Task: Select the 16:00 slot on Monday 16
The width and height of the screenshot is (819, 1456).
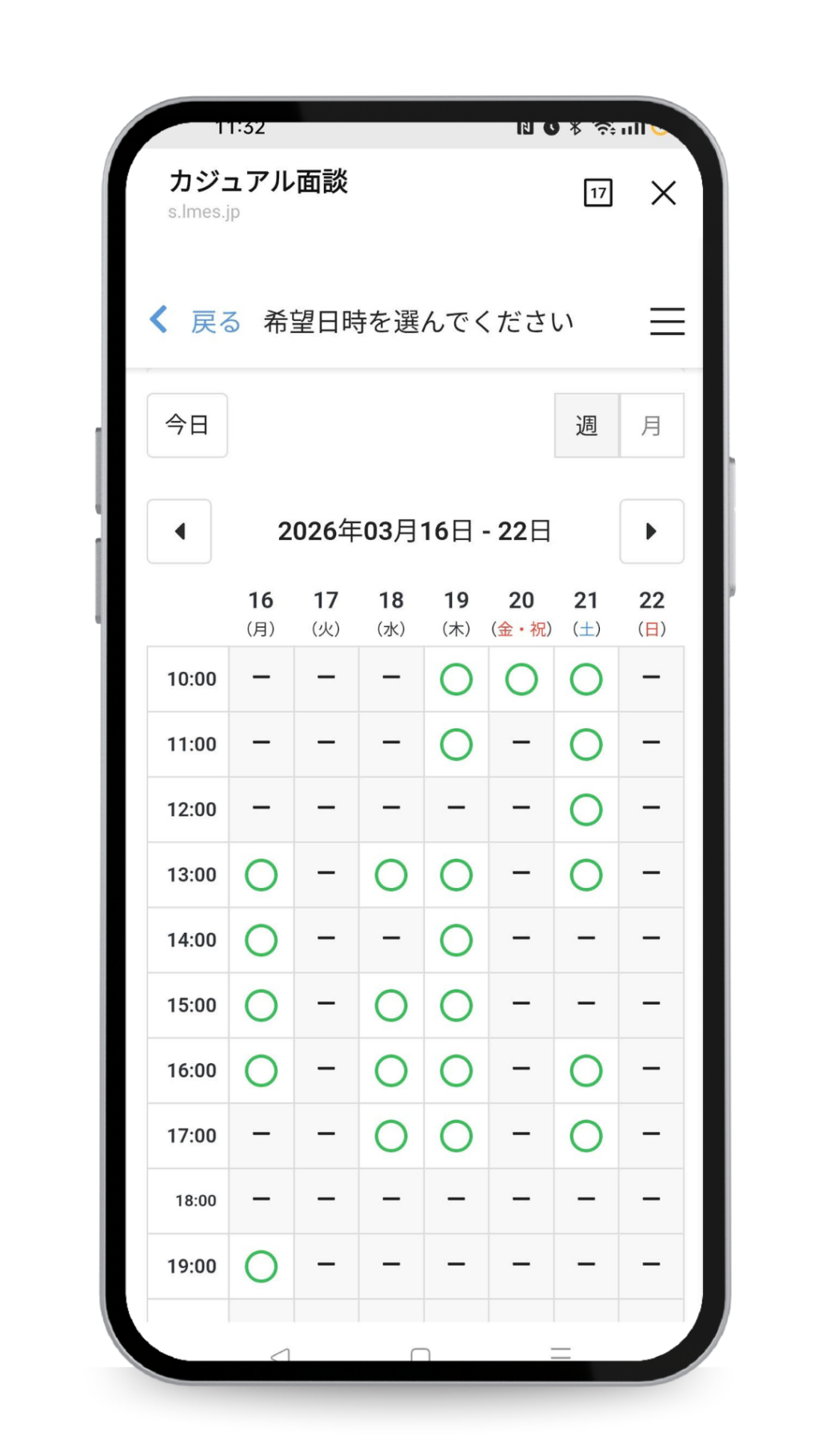Action: pos(261,1070)
